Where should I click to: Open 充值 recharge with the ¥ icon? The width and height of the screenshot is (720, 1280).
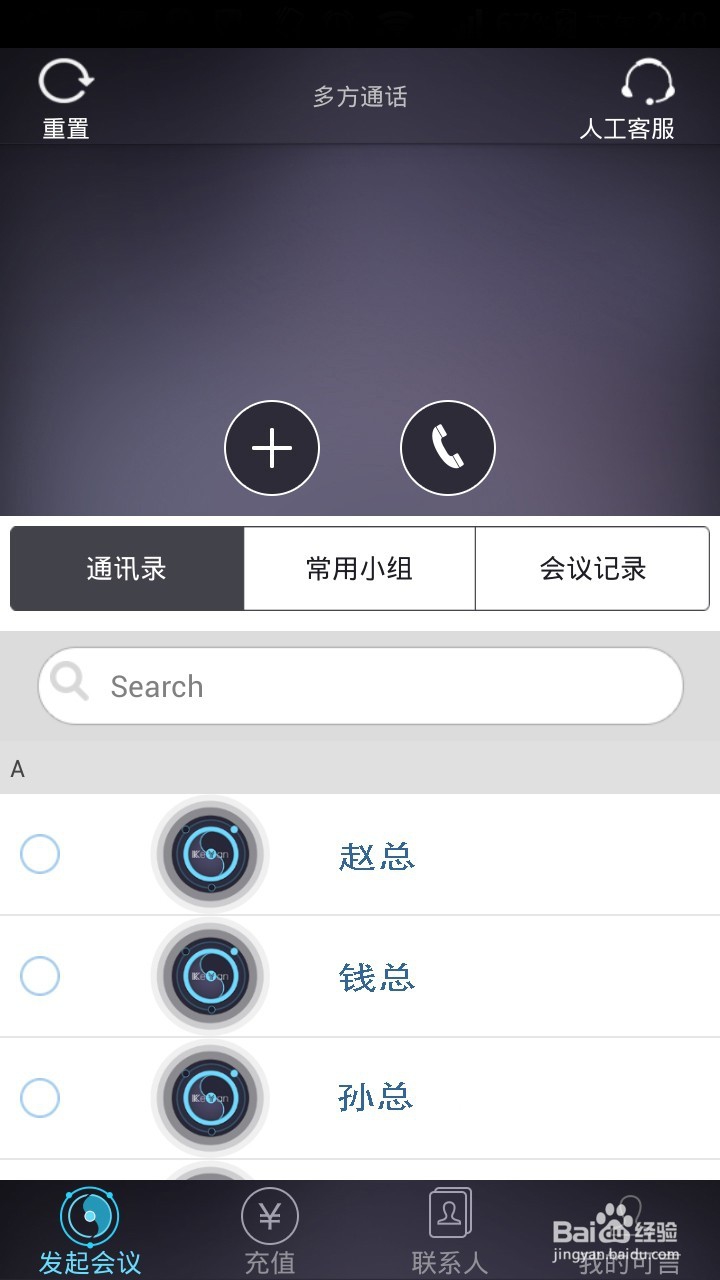pos(268,1218)
